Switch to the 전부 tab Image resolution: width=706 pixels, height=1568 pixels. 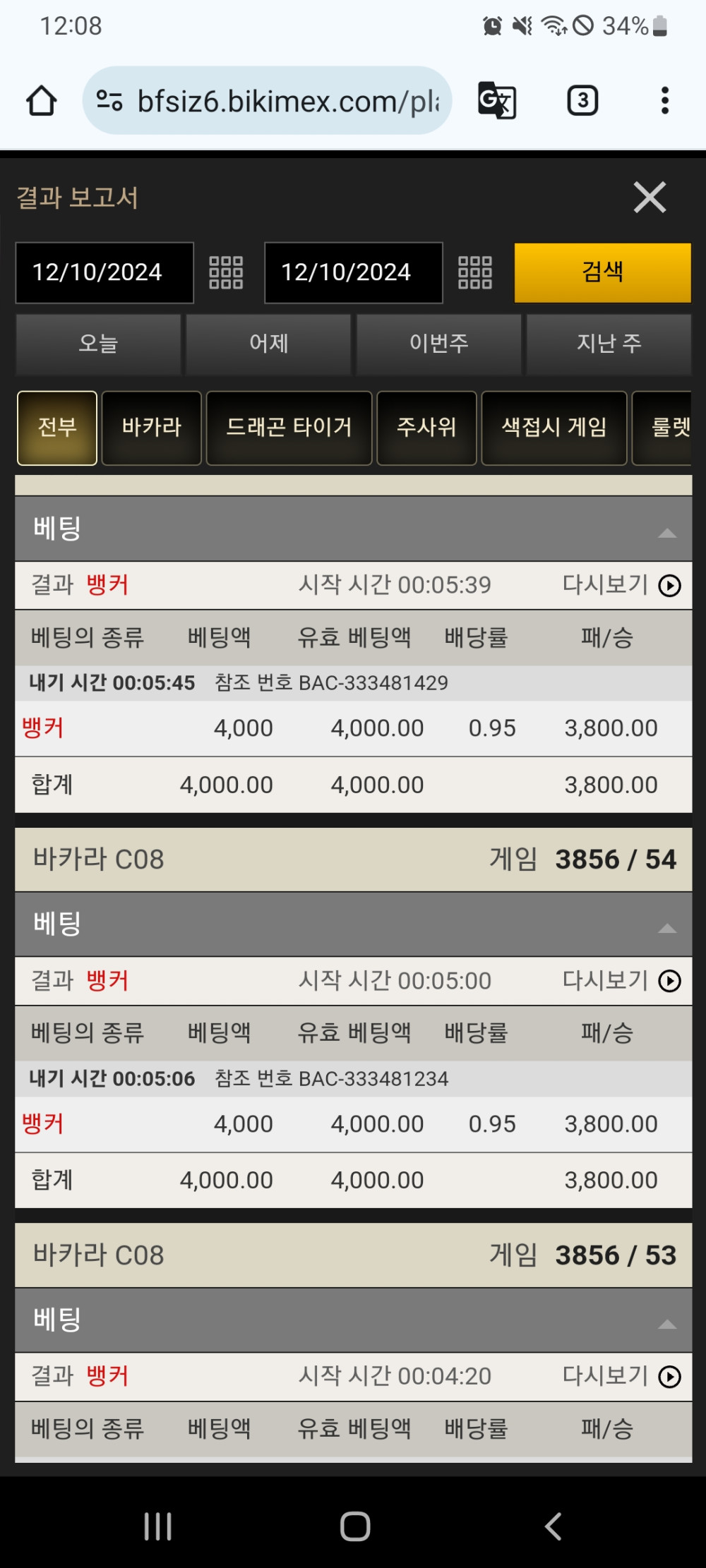click(57, 428)
